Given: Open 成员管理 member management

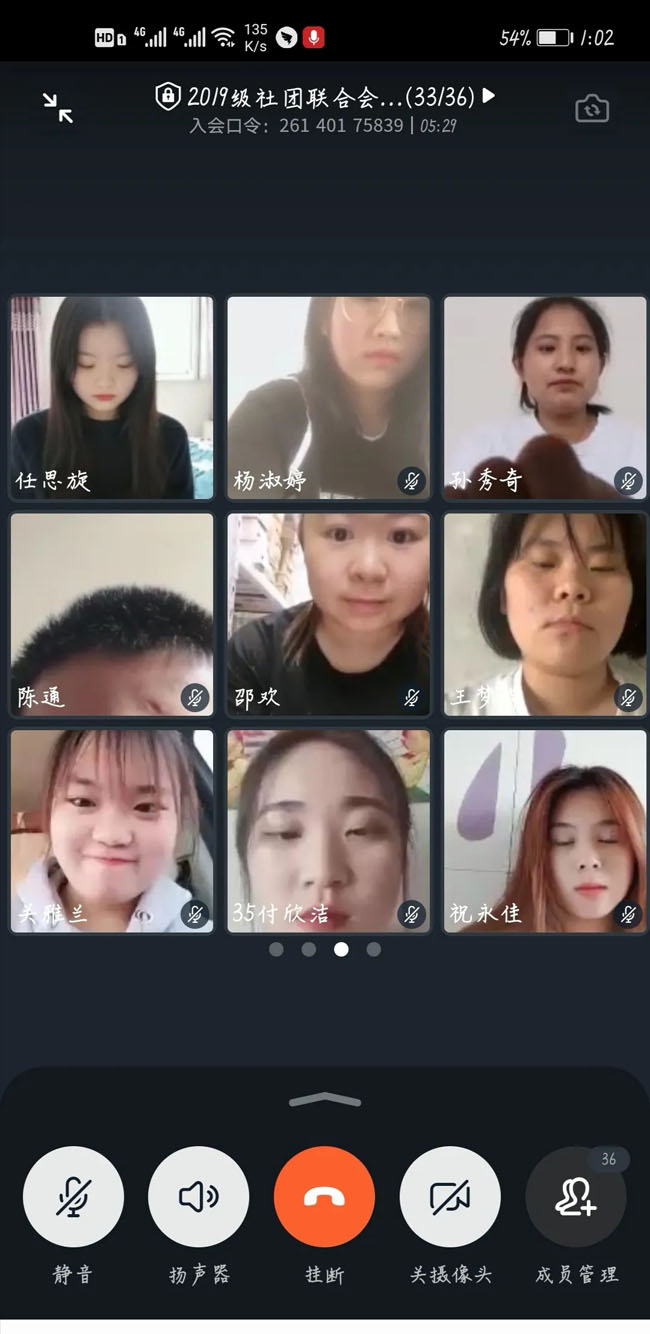Looking at the screenshot, I should [576, 1197].
